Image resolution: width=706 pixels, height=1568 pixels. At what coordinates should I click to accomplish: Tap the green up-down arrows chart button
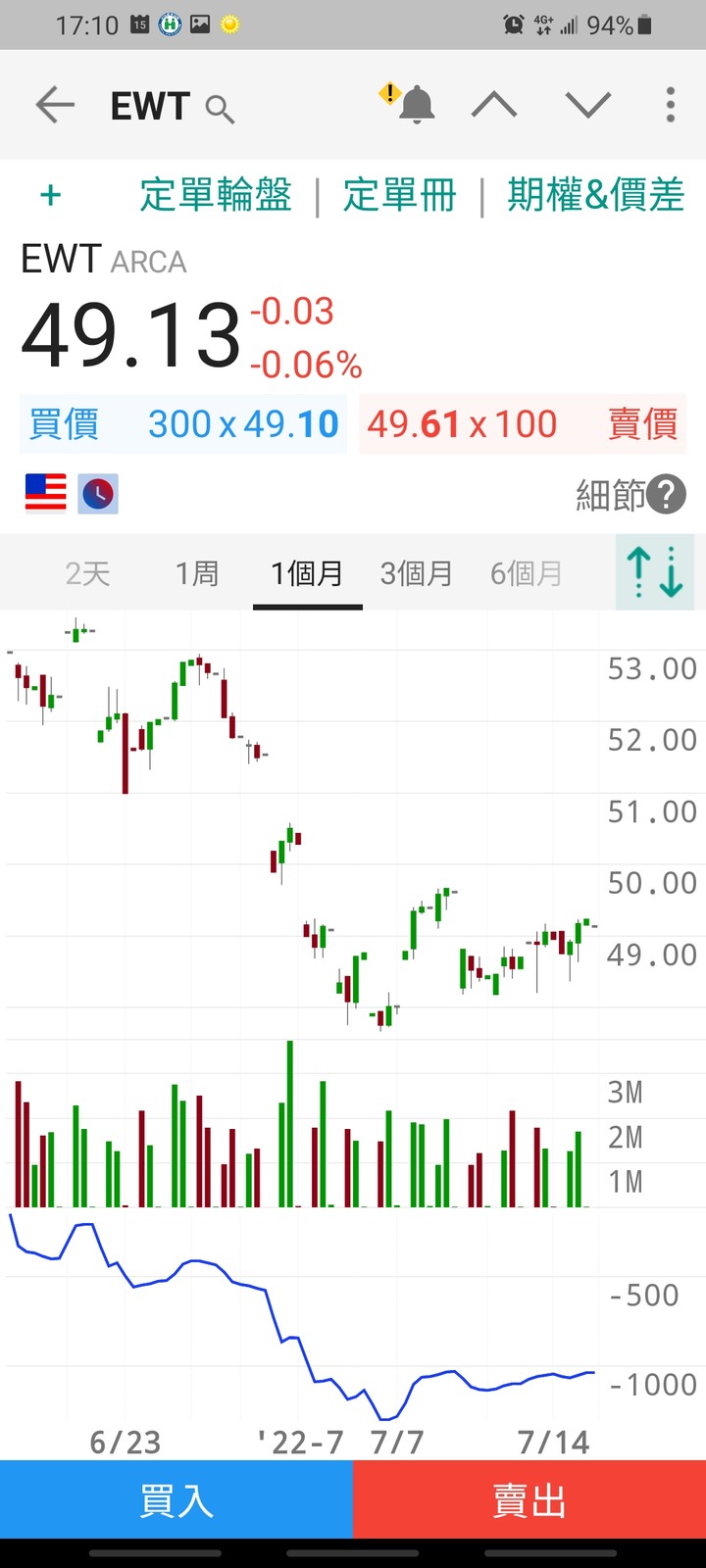[655, 572]
